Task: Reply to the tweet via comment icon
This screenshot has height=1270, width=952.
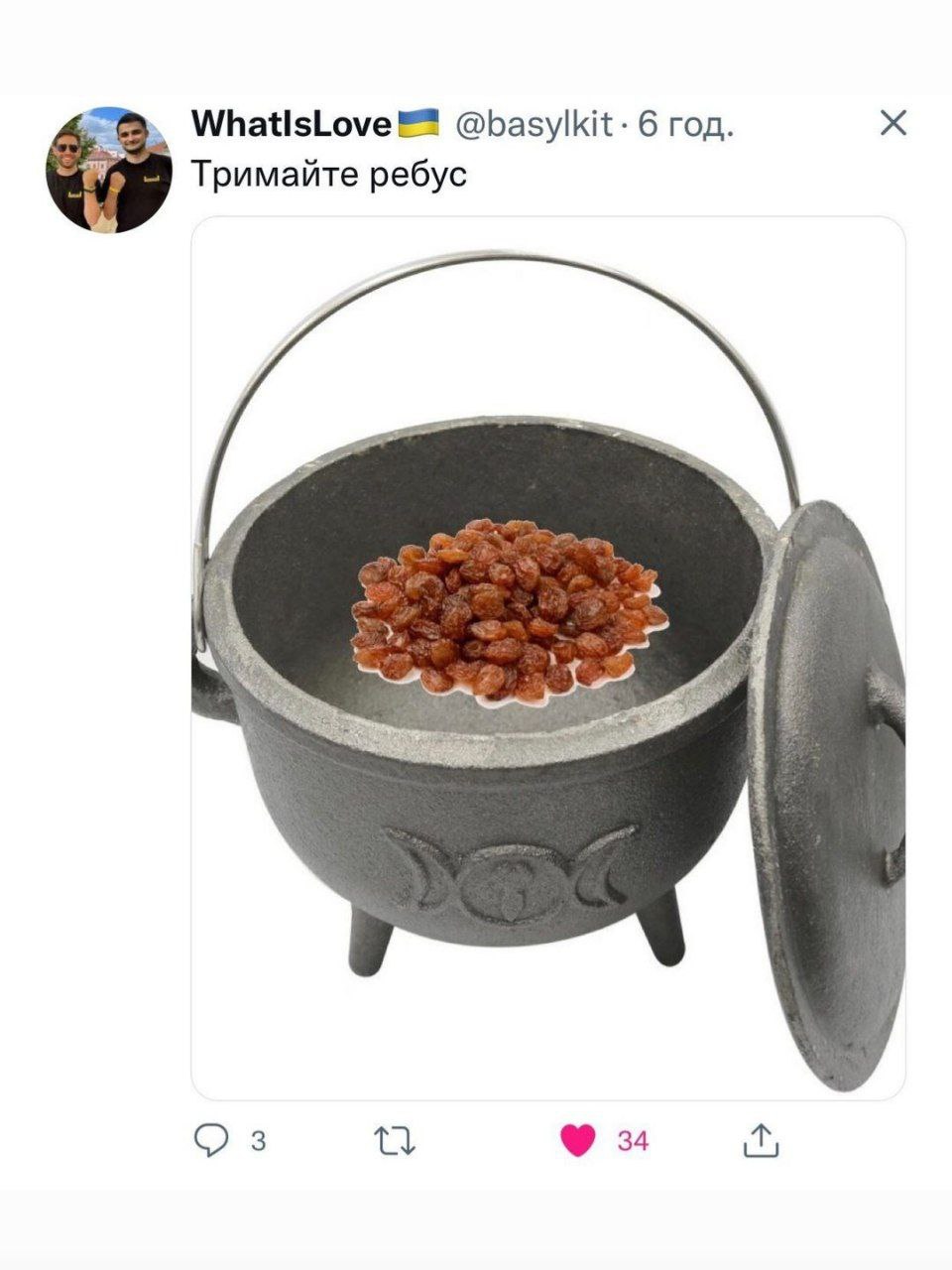Action: 211,1141
